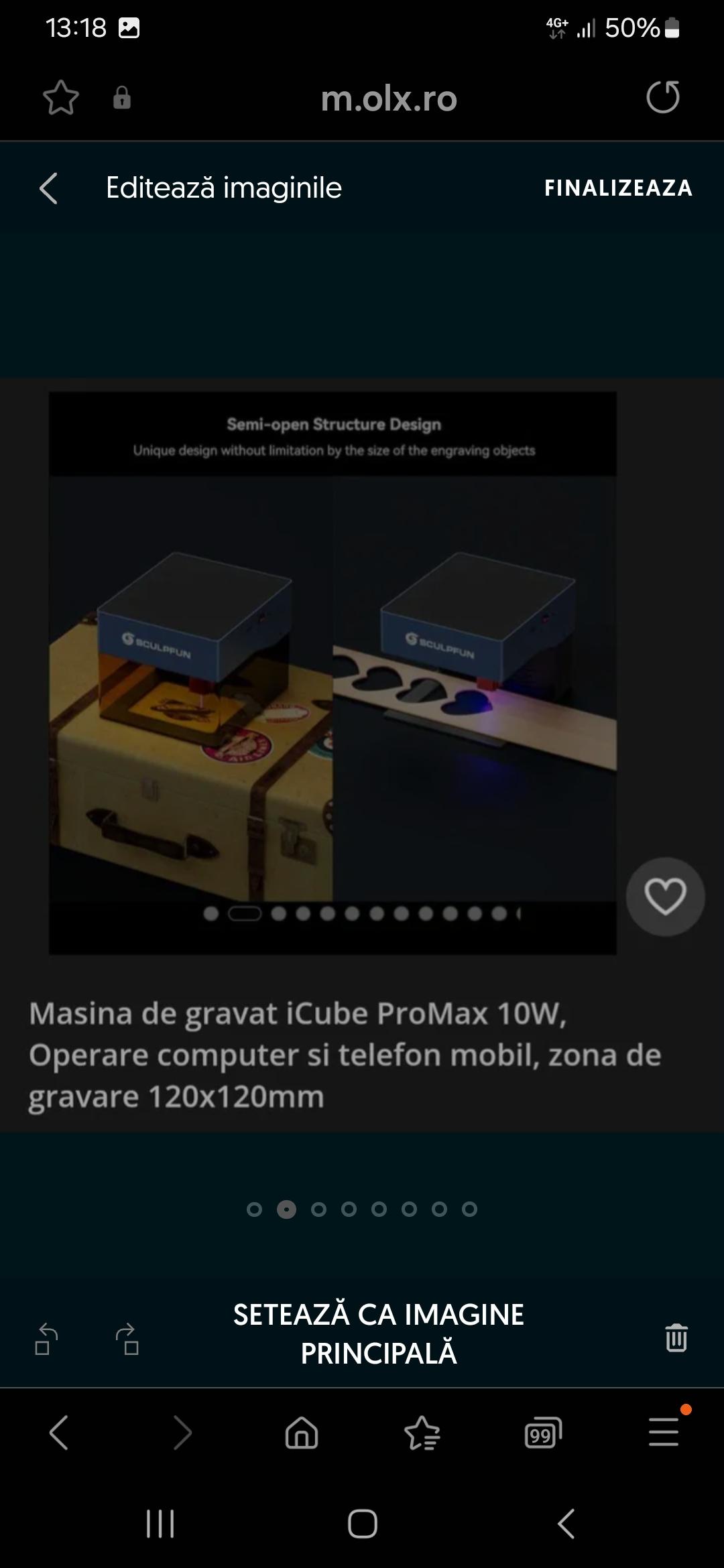Viewport: 724px width, 1568px height.
Task: Open the system recent apps view
Action: coord(160,1524)
